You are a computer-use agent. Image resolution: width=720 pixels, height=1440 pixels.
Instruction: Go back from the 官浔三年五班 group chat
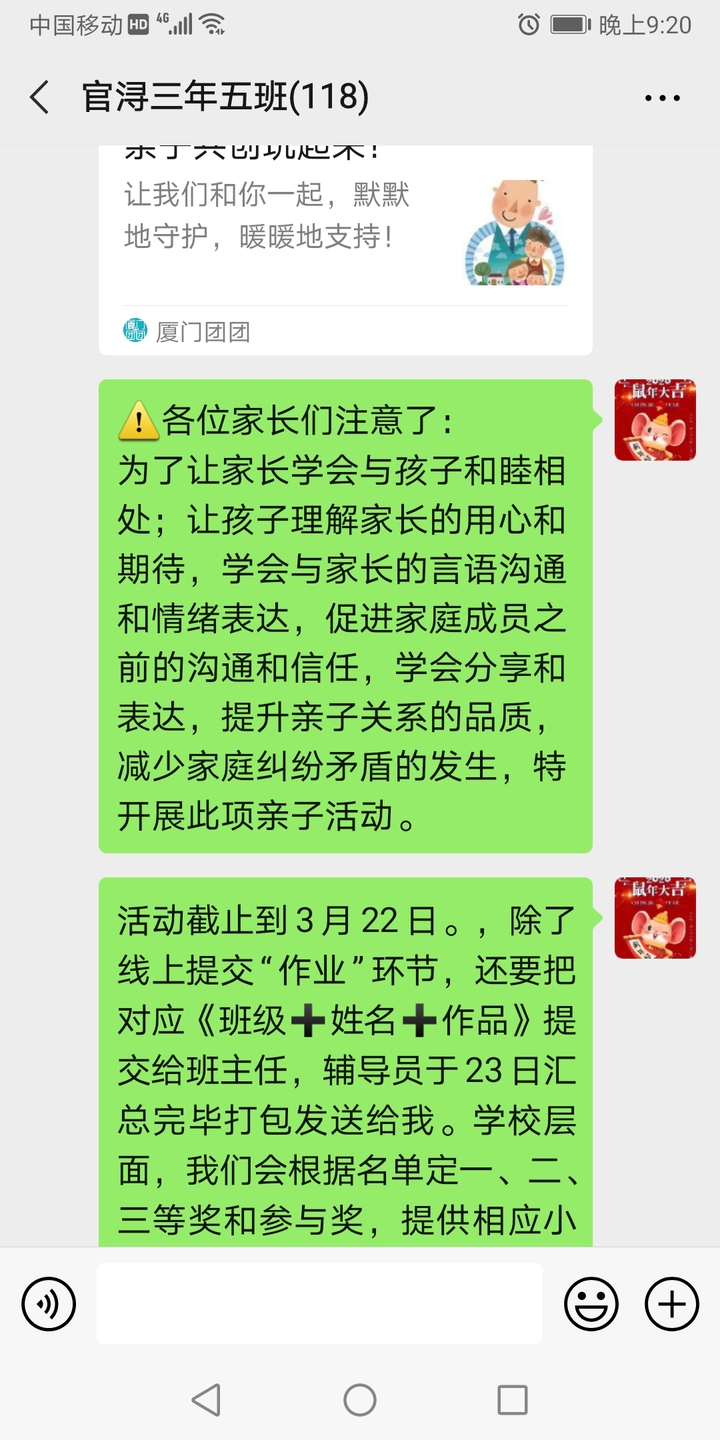40,98
